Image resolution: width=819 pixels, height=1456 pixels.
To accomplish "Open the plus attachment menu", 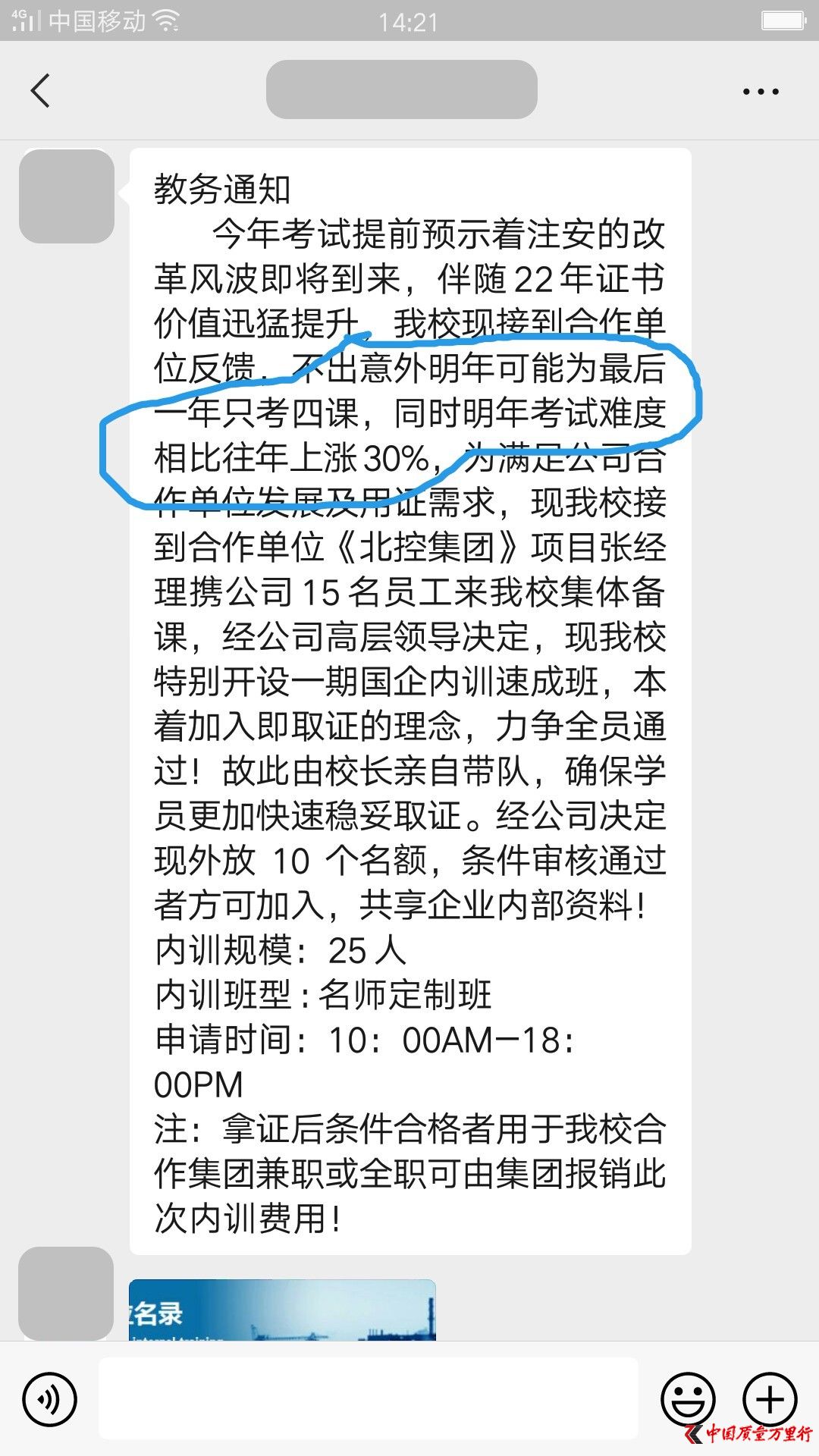I will pos(770,1399).
